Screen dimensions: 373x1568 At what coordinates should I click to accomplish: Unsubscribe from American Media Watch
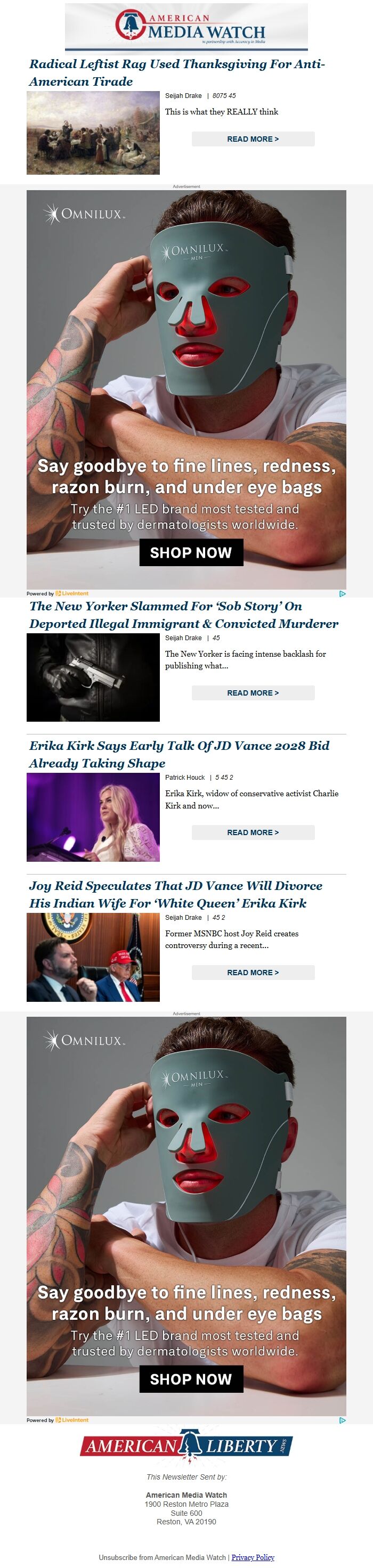pos(161,1557)
